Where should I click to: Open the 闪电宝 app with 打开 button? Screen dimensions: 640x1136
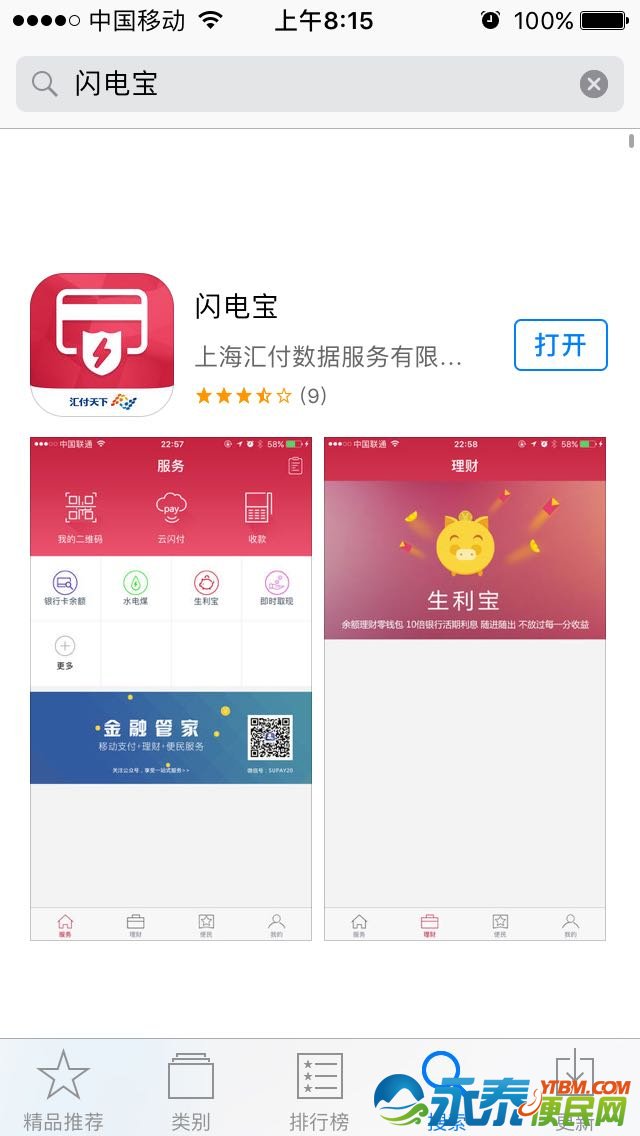pos(560,345)
